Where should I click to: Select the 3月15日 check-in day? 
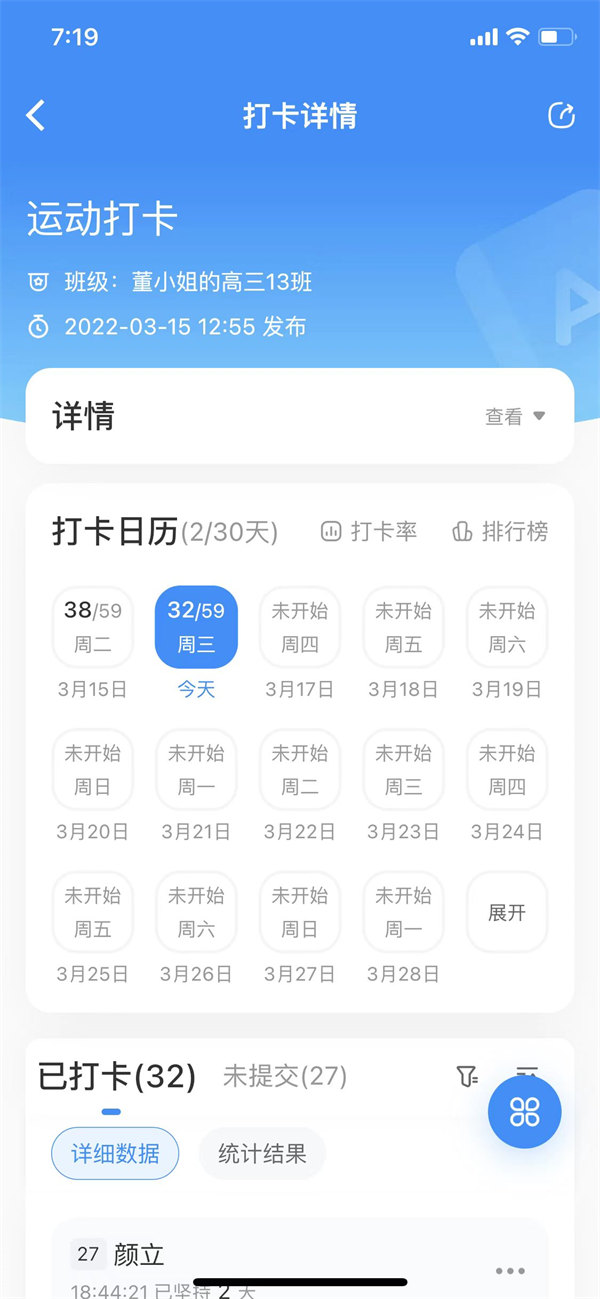pyautogui.click(x=92, y=628)
